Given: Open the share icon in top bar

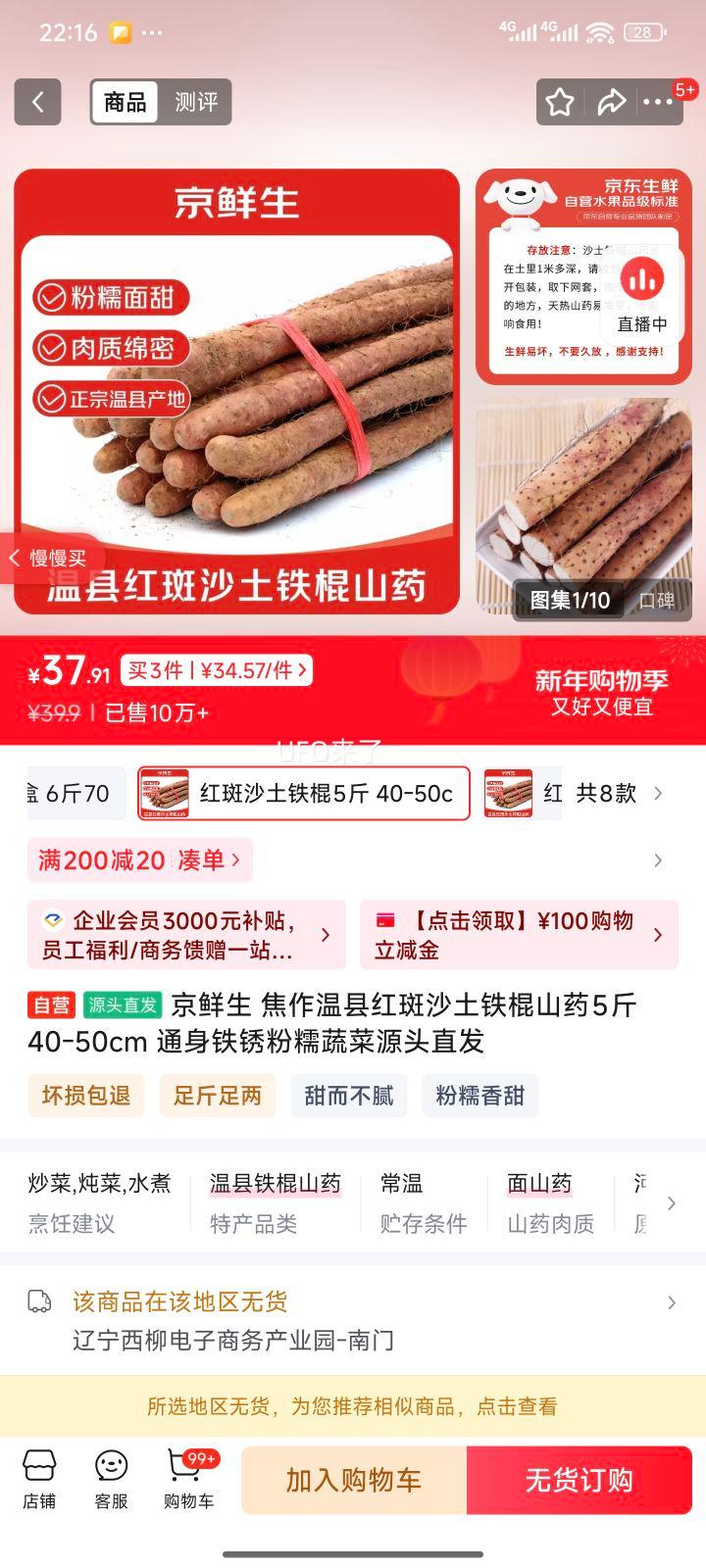Looking at the screenshot, I should click(614, 101).
